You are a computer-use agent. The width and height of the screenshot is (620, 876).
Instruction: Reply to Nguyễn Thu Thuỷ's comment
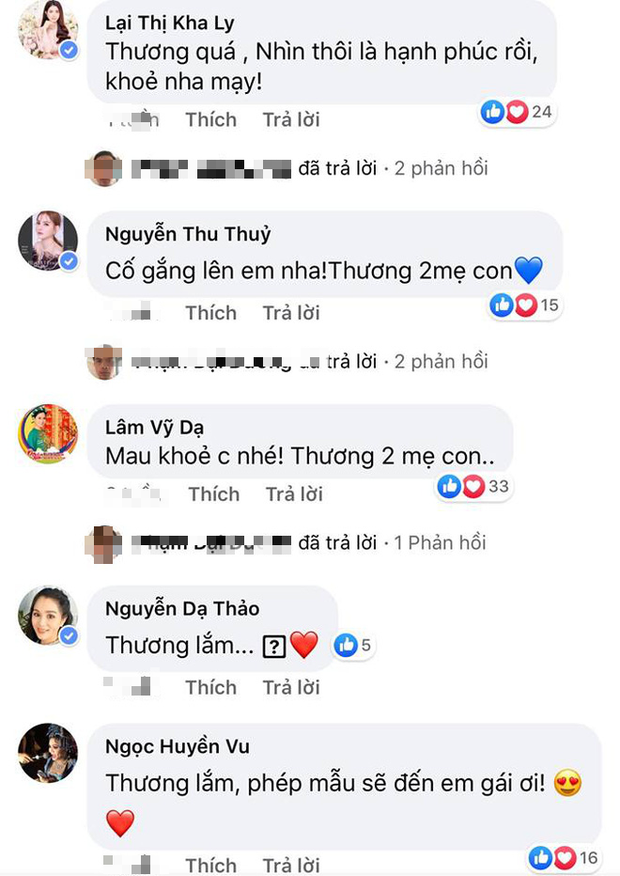(291, 313)
